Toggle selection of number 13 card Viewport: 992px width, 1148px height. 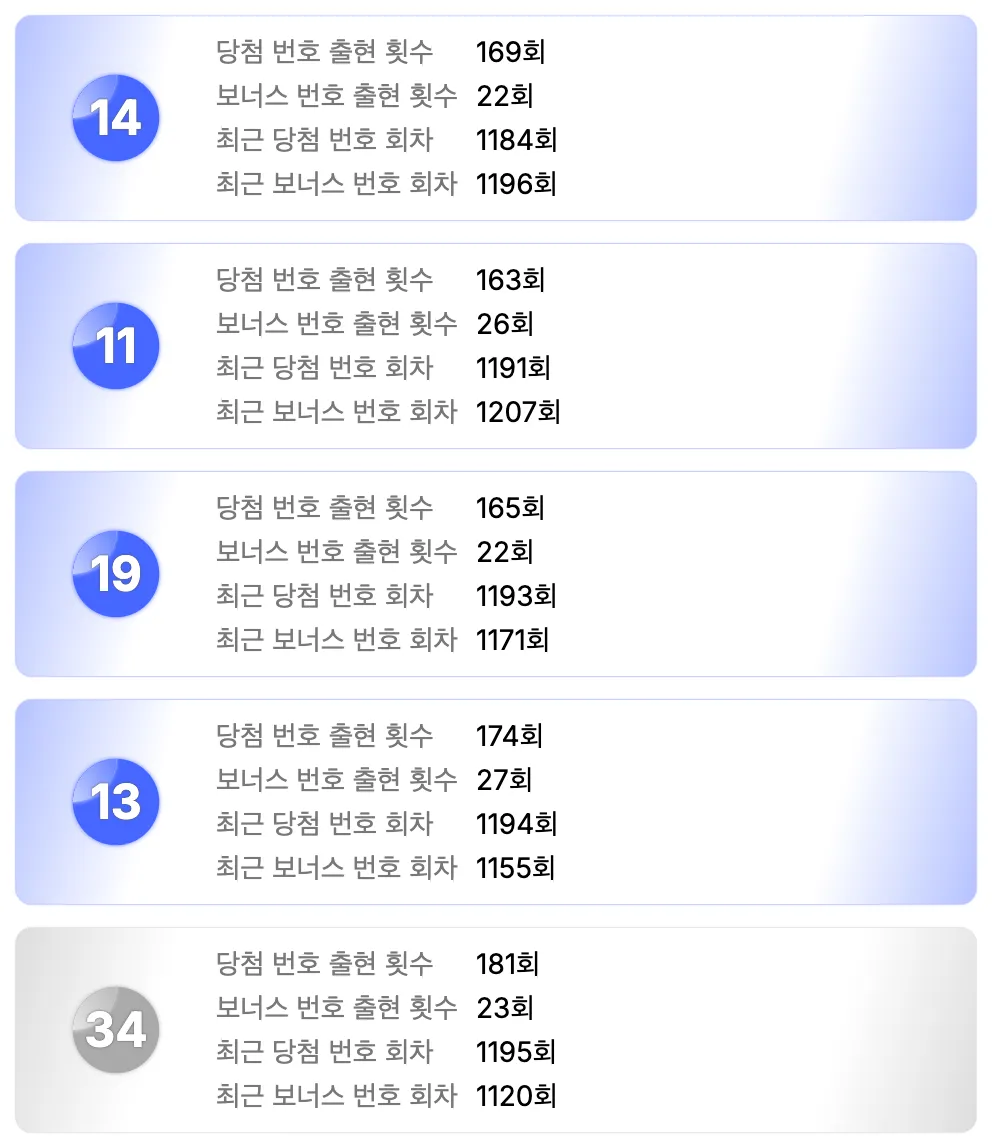click(x=496, y=800)
